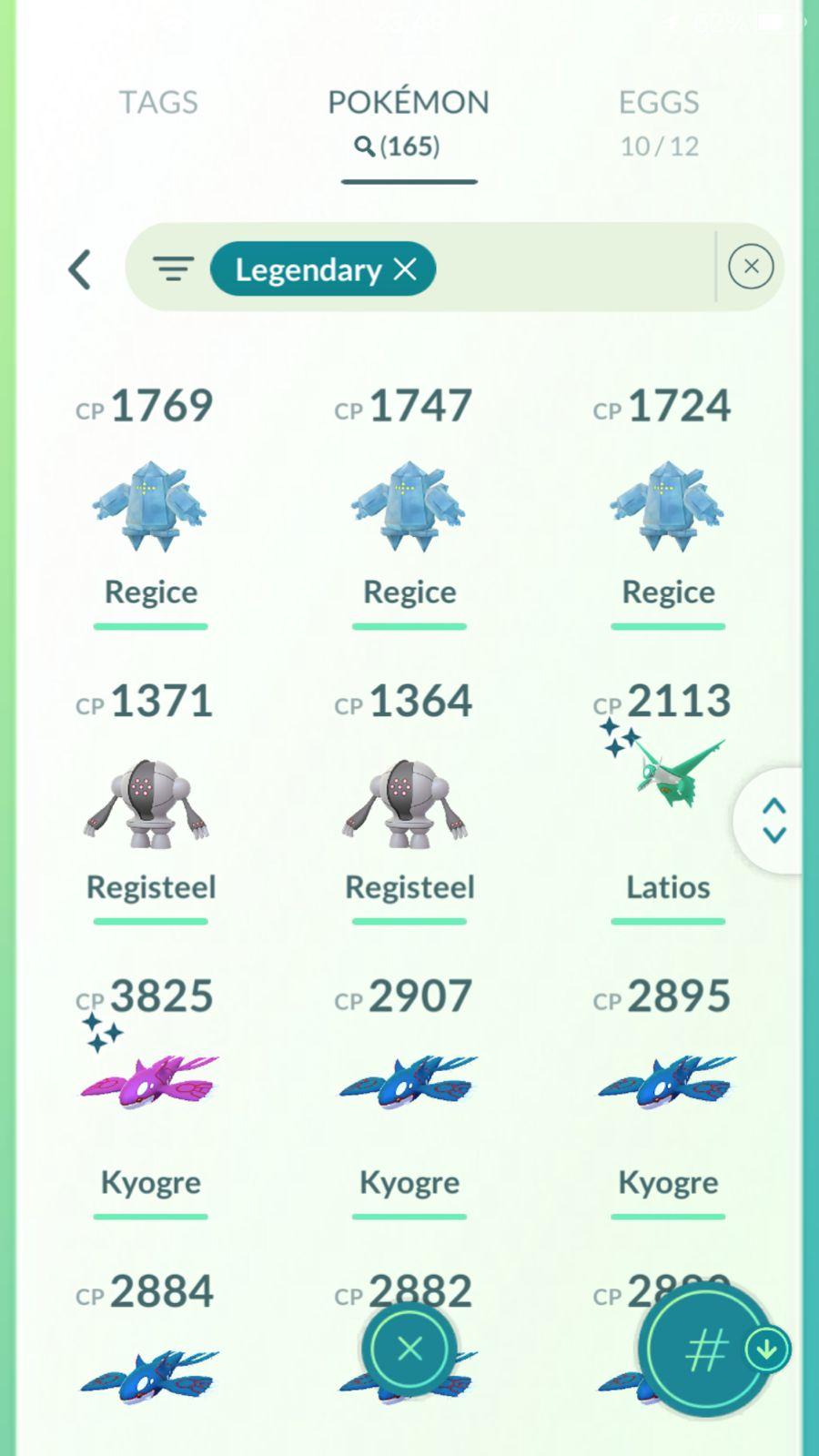819x1456 pixels.
Task: Open the search filter options icon
Action: 173,269
